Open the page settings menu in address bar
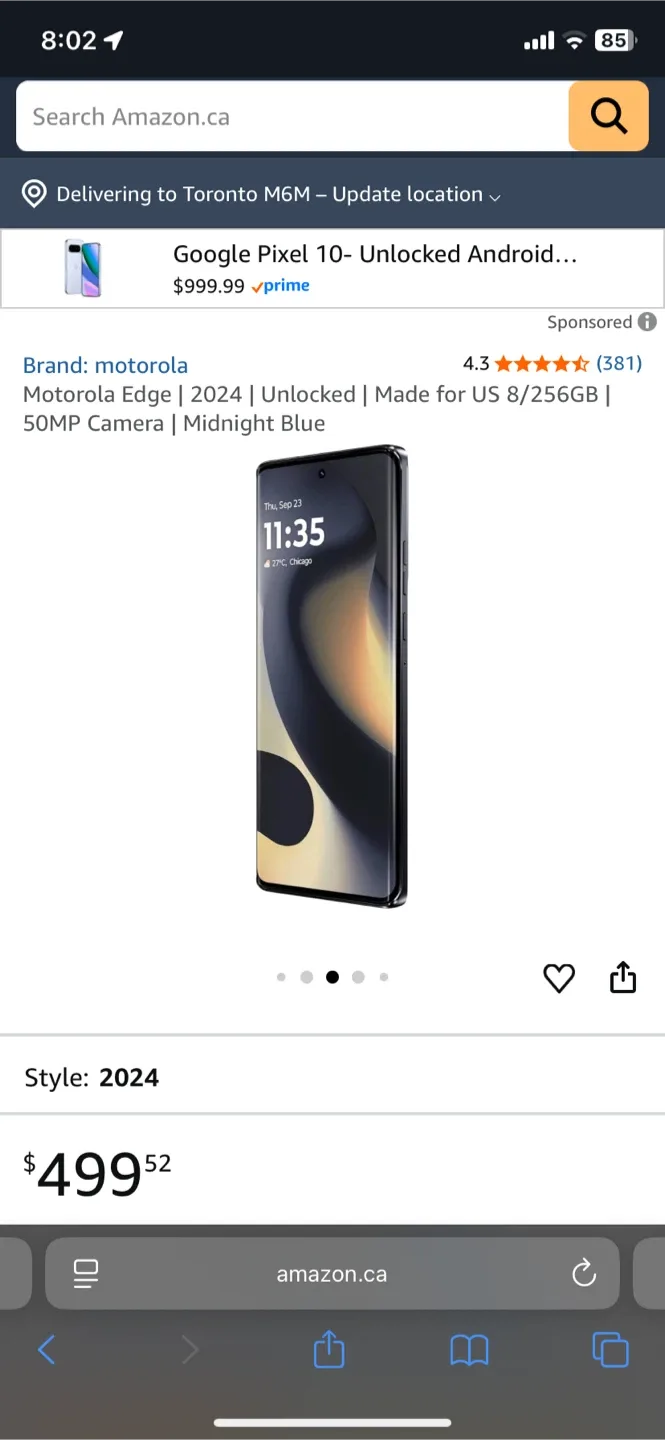 86,1273
